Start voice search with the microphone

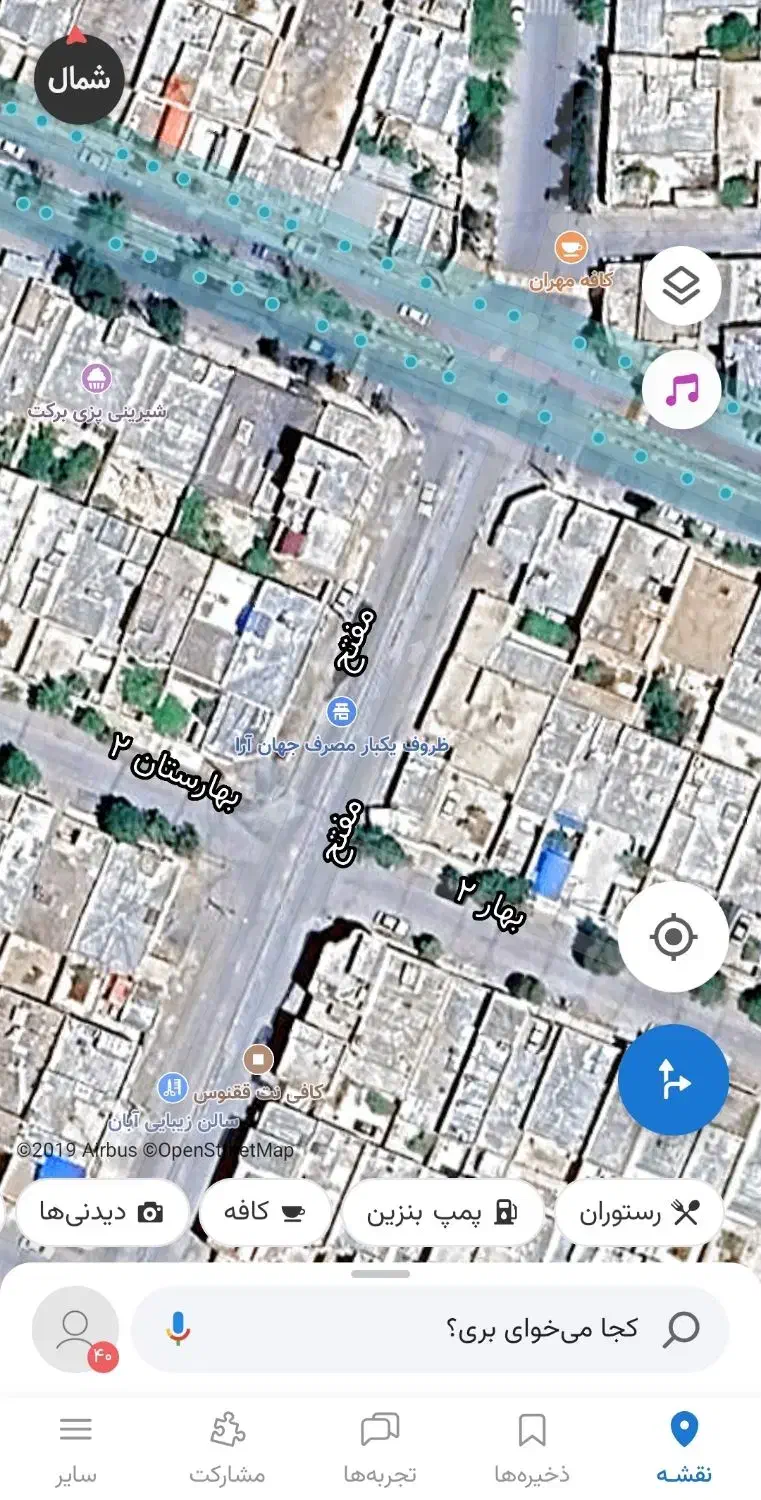(179, 1329)
